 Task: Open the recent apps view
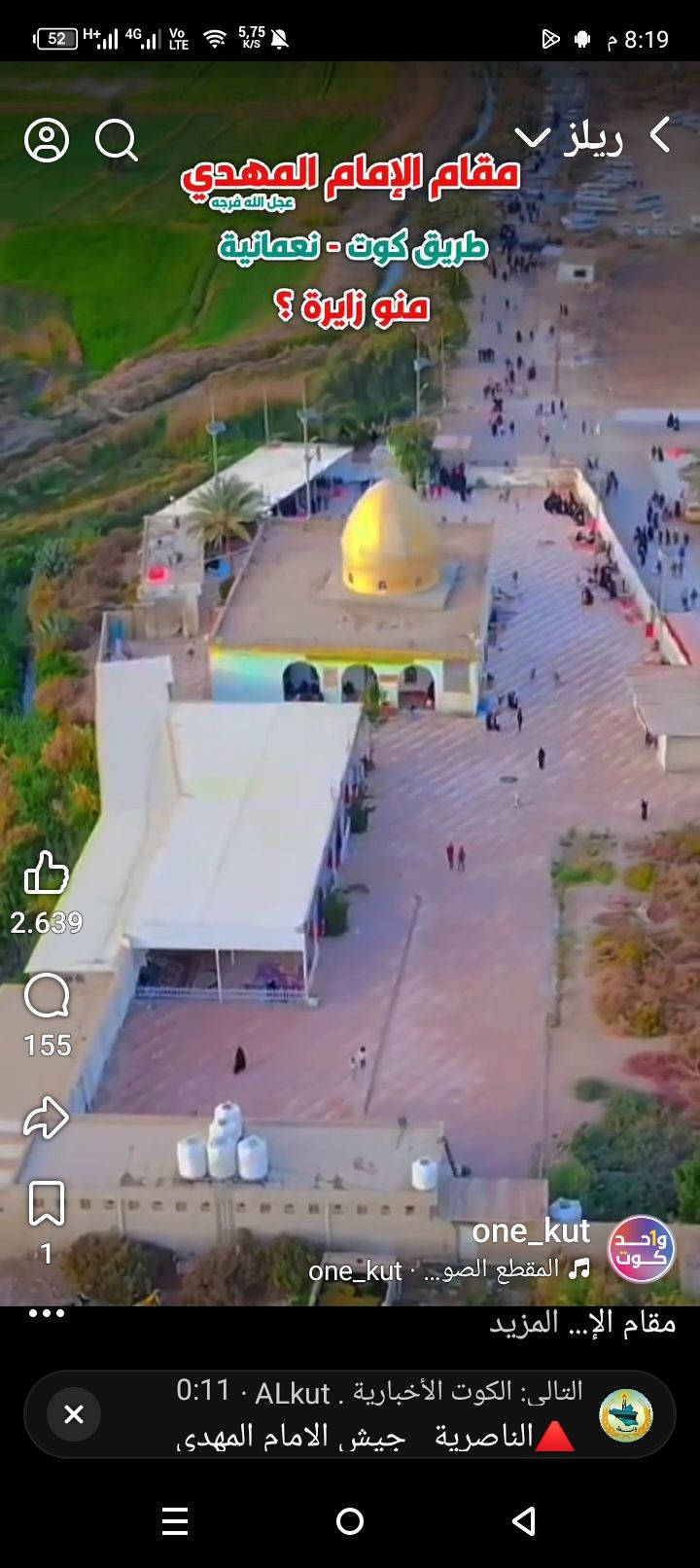pos(175,1521)
